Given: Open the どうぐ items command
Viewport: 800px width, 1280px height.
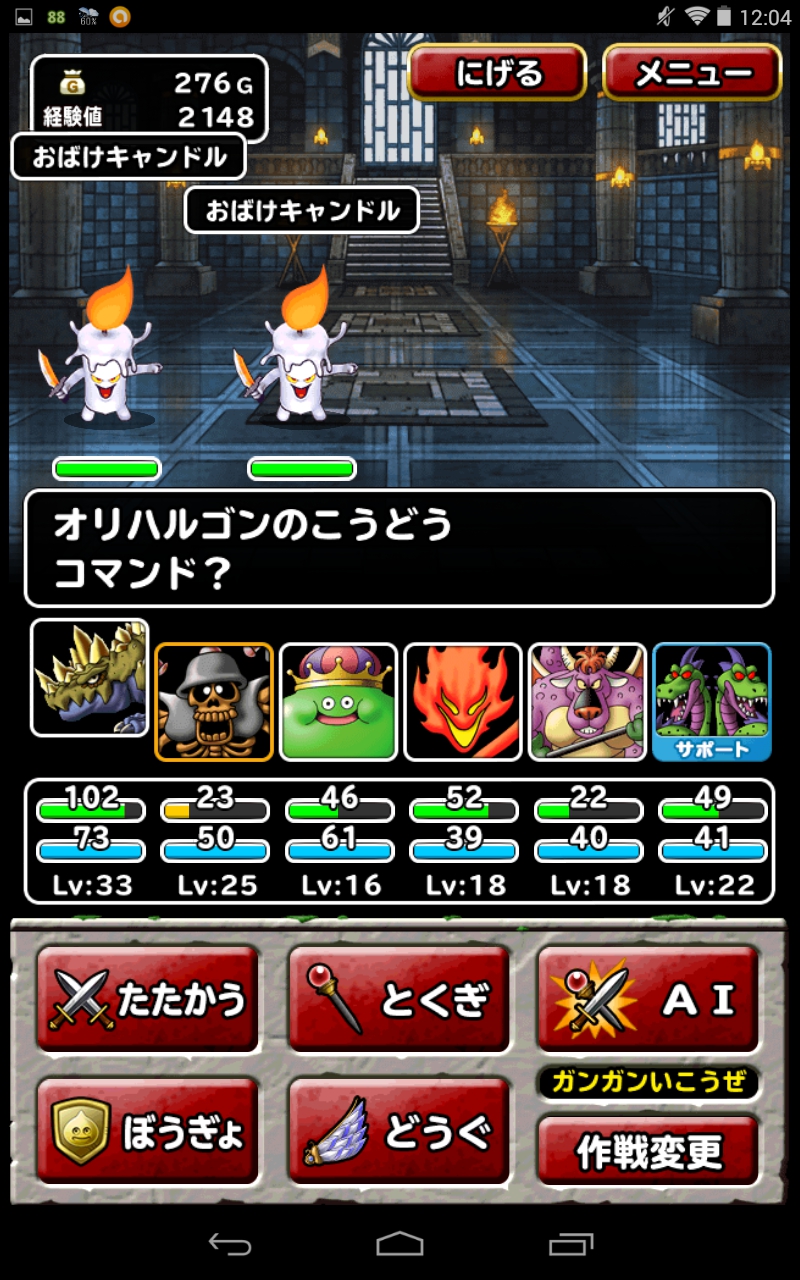Looking at the screenshot, I should [399, 1131].
